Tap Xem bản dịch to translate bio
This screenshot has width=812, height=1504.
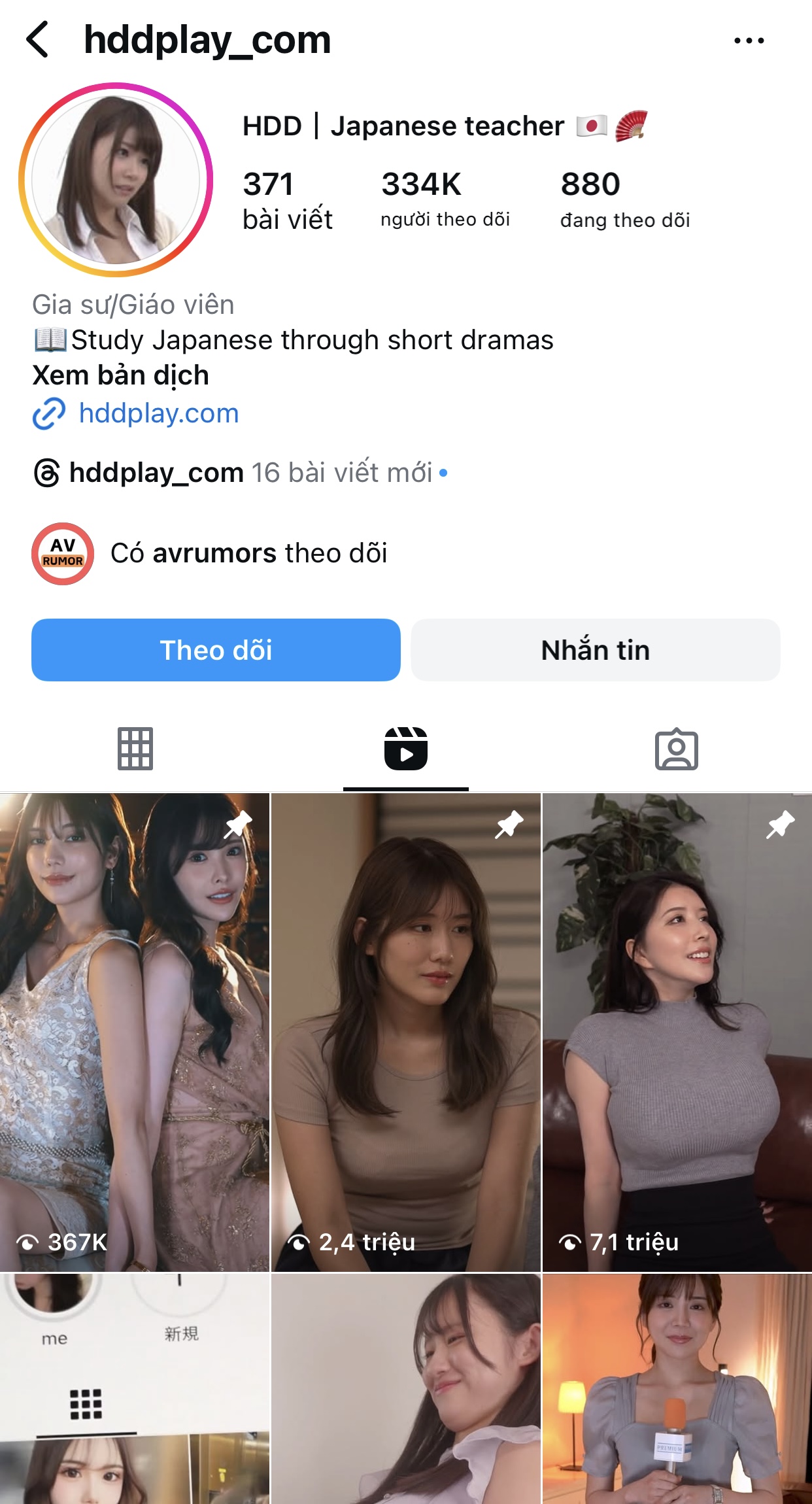tap(121, 375)
